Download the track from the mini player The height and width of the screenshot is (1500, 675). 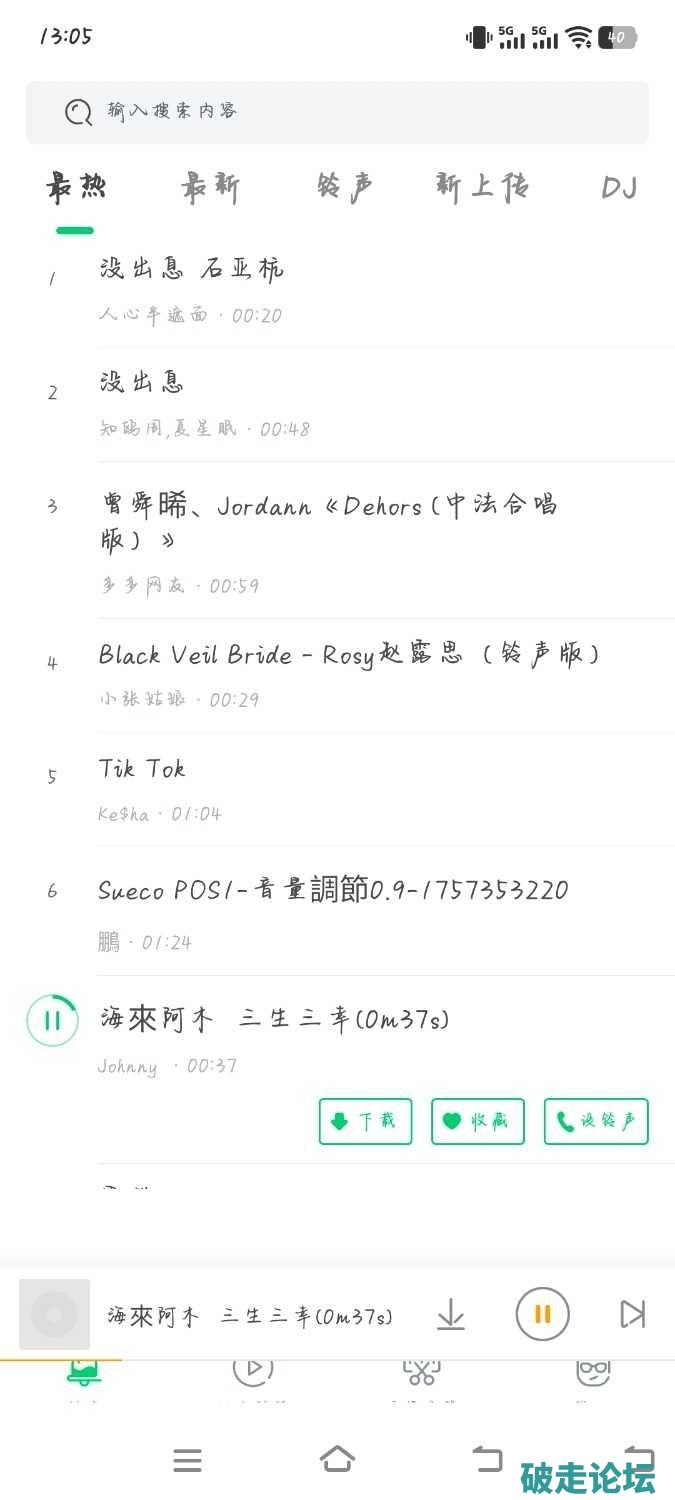[451, 1314]
